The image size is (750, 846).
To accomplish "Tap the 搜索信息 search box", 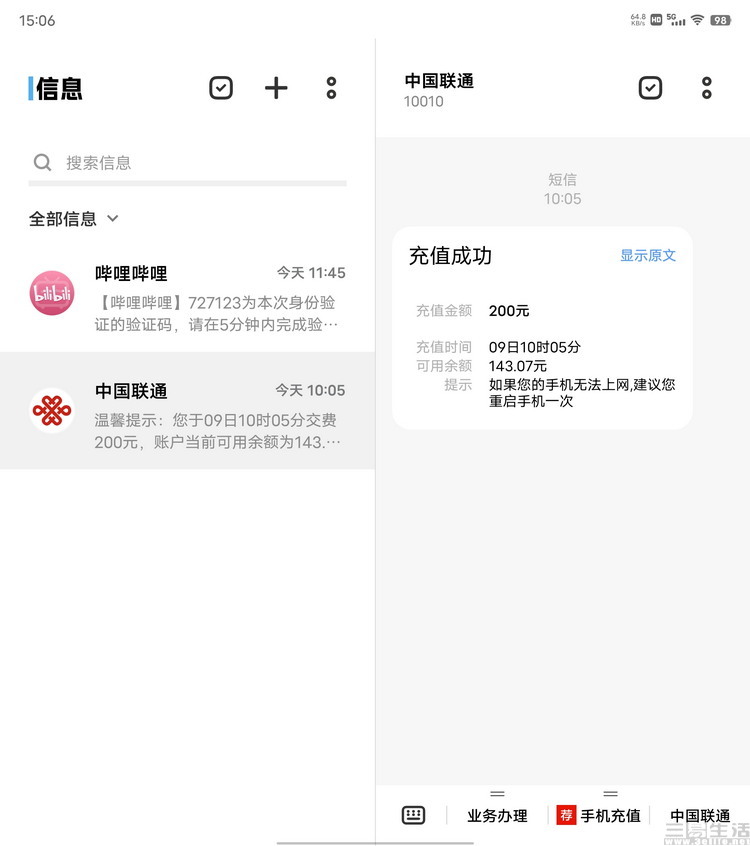I will pyautogui.click(x=187, y=163).
